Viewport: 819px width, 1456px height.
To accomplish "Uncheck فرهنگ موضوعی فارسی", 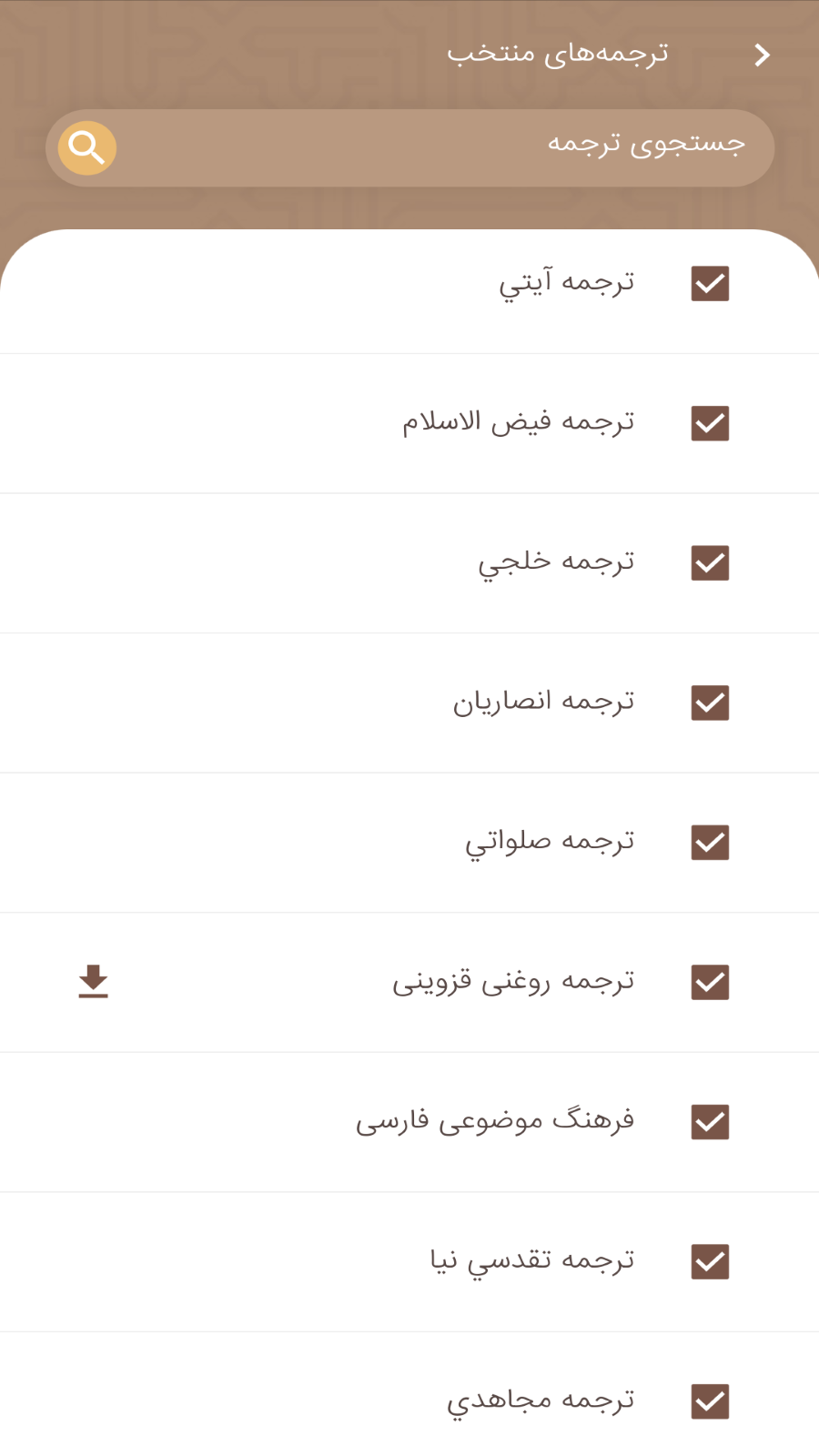I will pos(710,1122).
